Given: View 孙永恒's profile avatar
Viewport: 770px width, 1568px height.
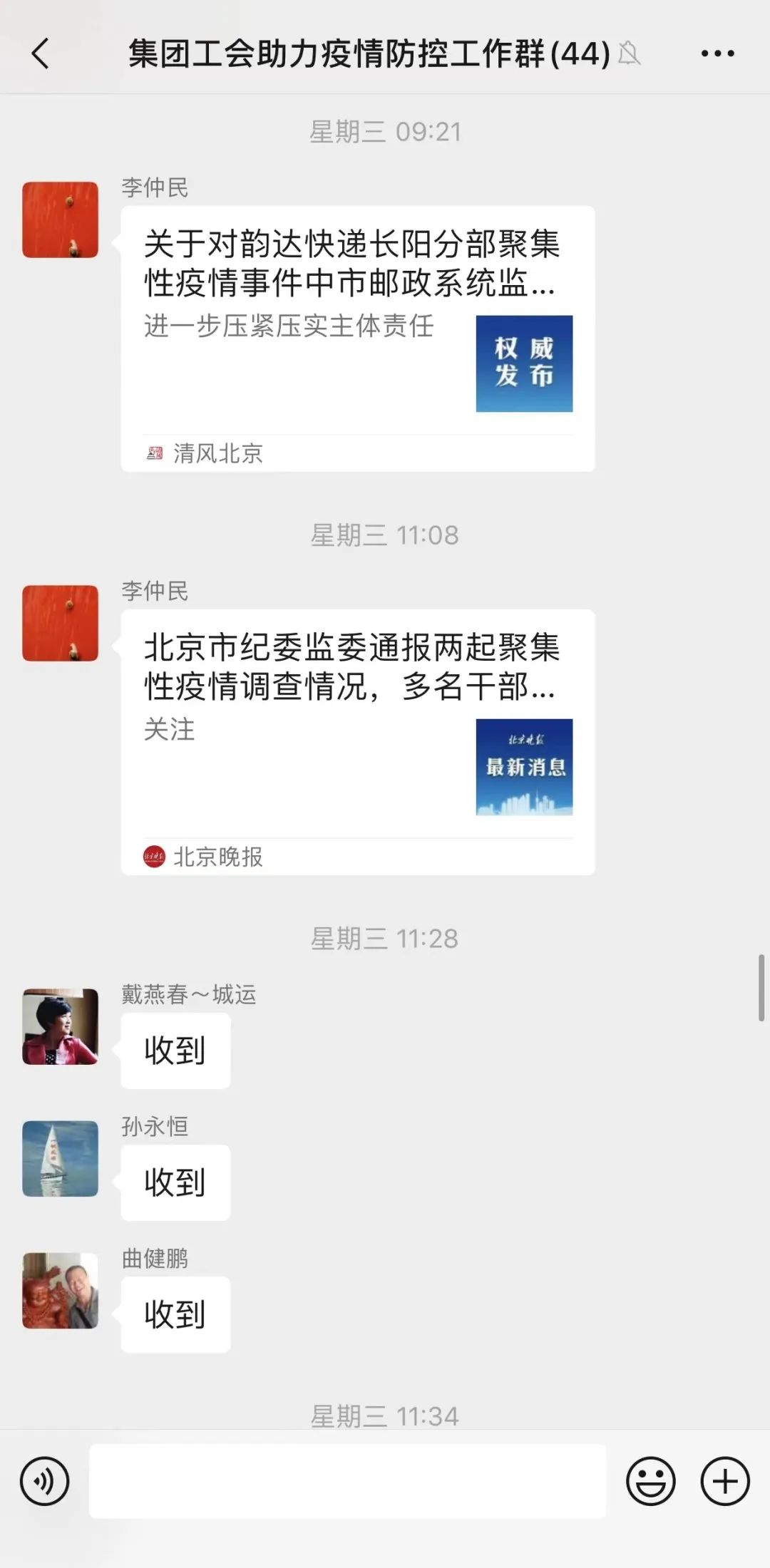Looking at the screenshot, I should [x=61, y=1158].
